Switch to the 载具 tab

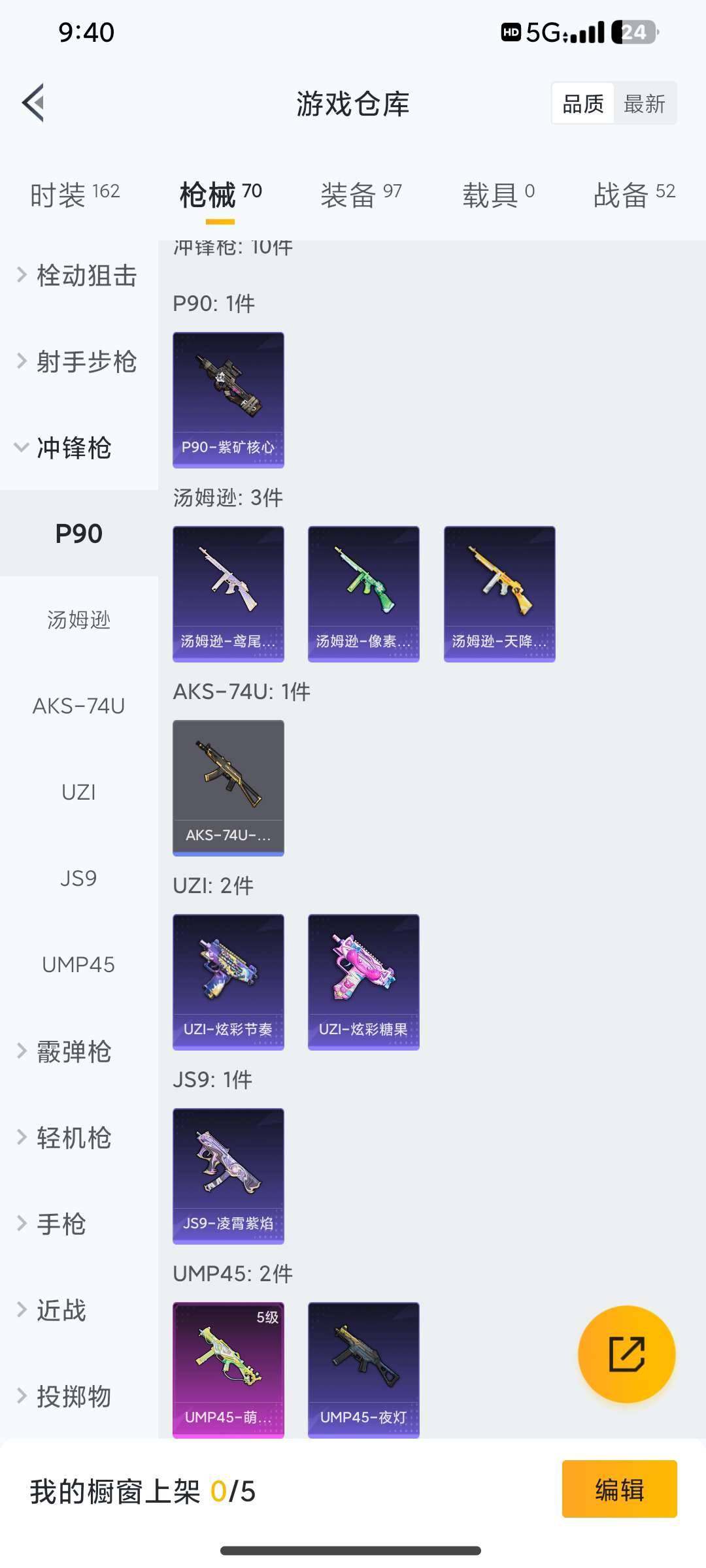498,194
